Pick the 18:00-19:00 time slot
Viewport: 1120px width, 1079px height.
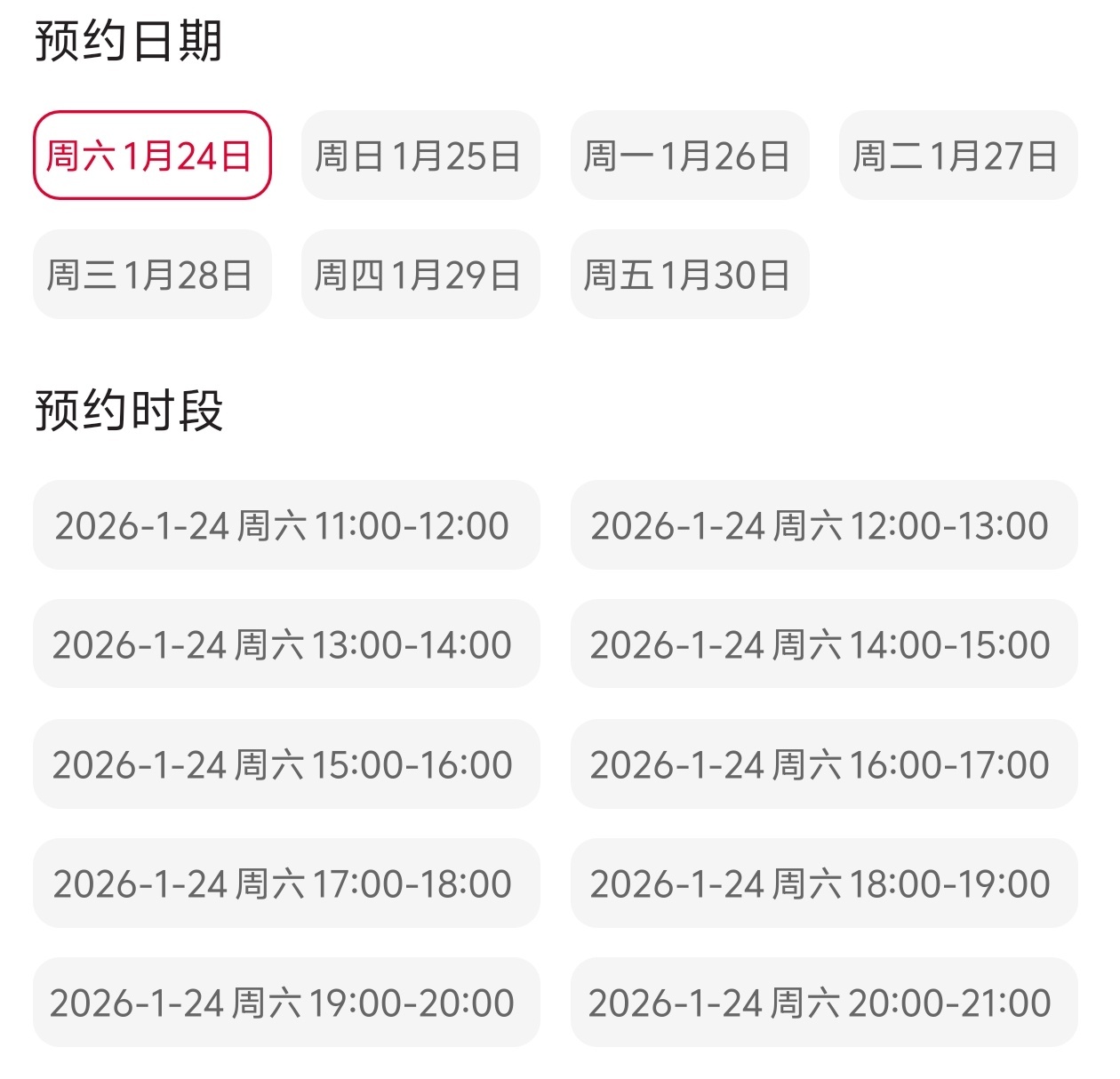(823, 883)
